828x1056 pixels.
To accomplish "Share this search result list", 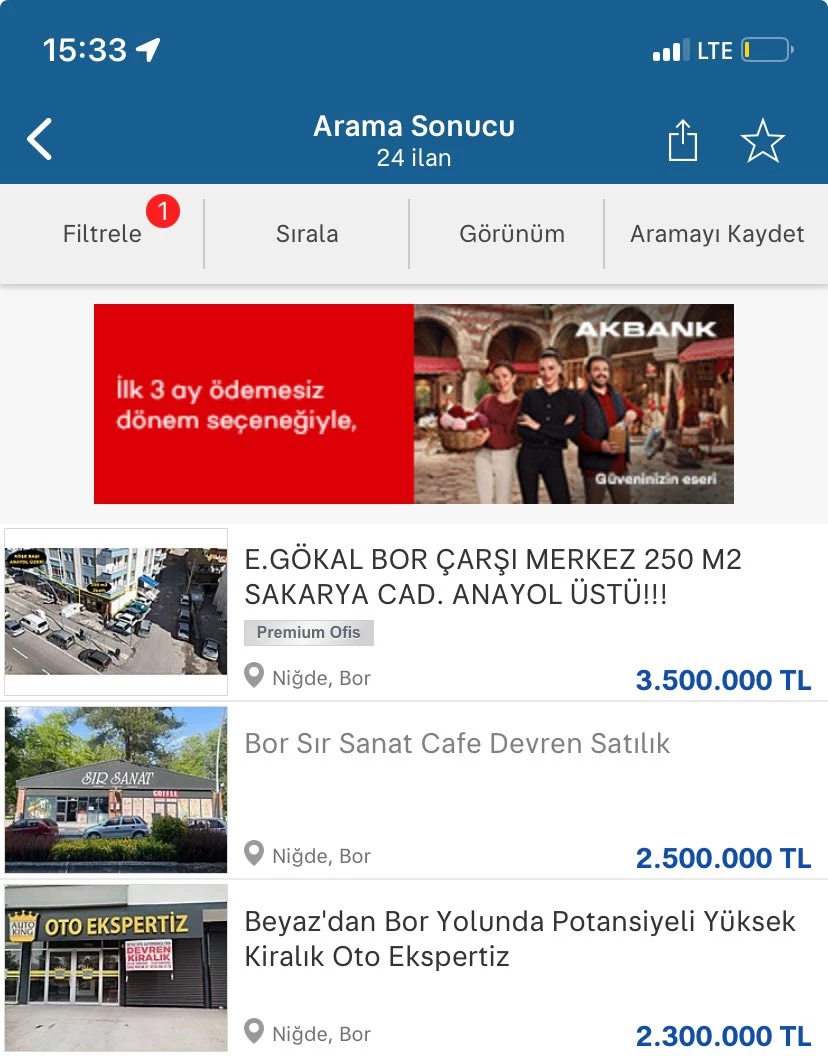I will coord(682,140).
